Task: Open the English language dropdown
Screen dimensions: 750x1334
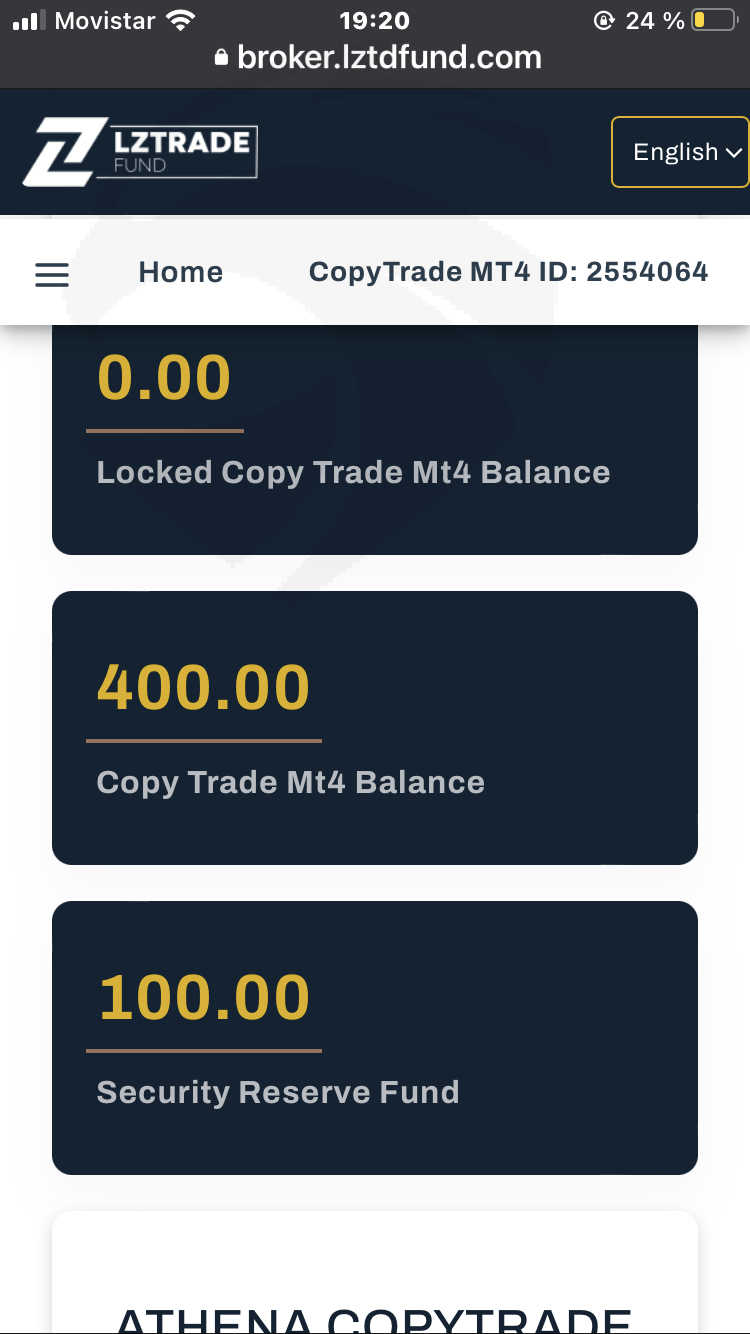Action: (681, 152)
